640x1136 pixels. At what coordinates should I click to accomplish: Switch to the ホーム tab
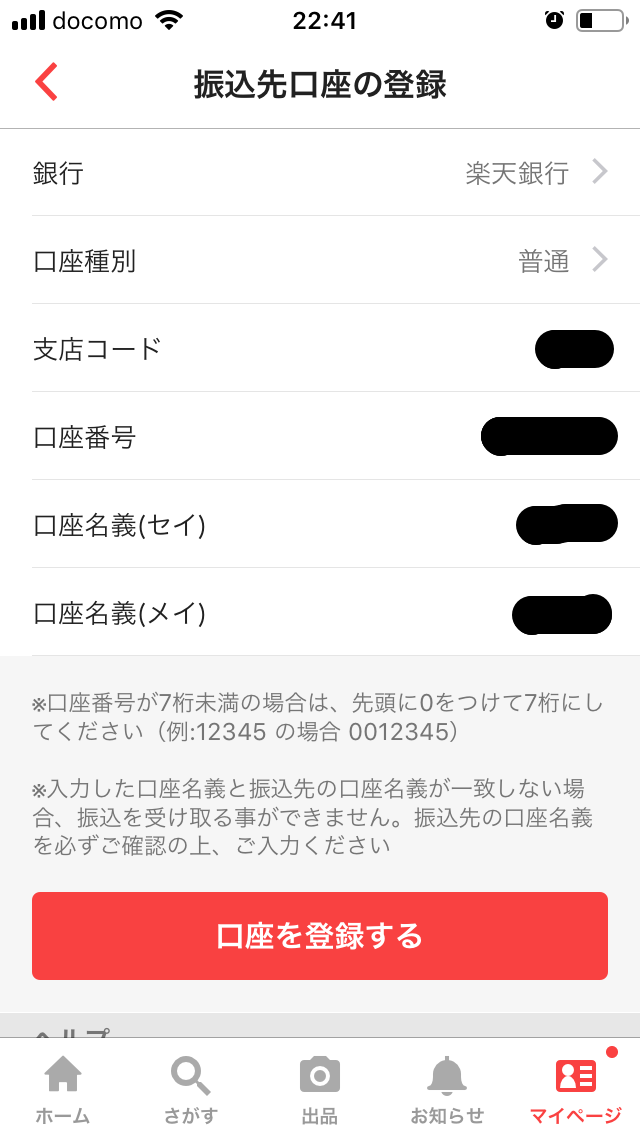click(x=63, y=1089)
